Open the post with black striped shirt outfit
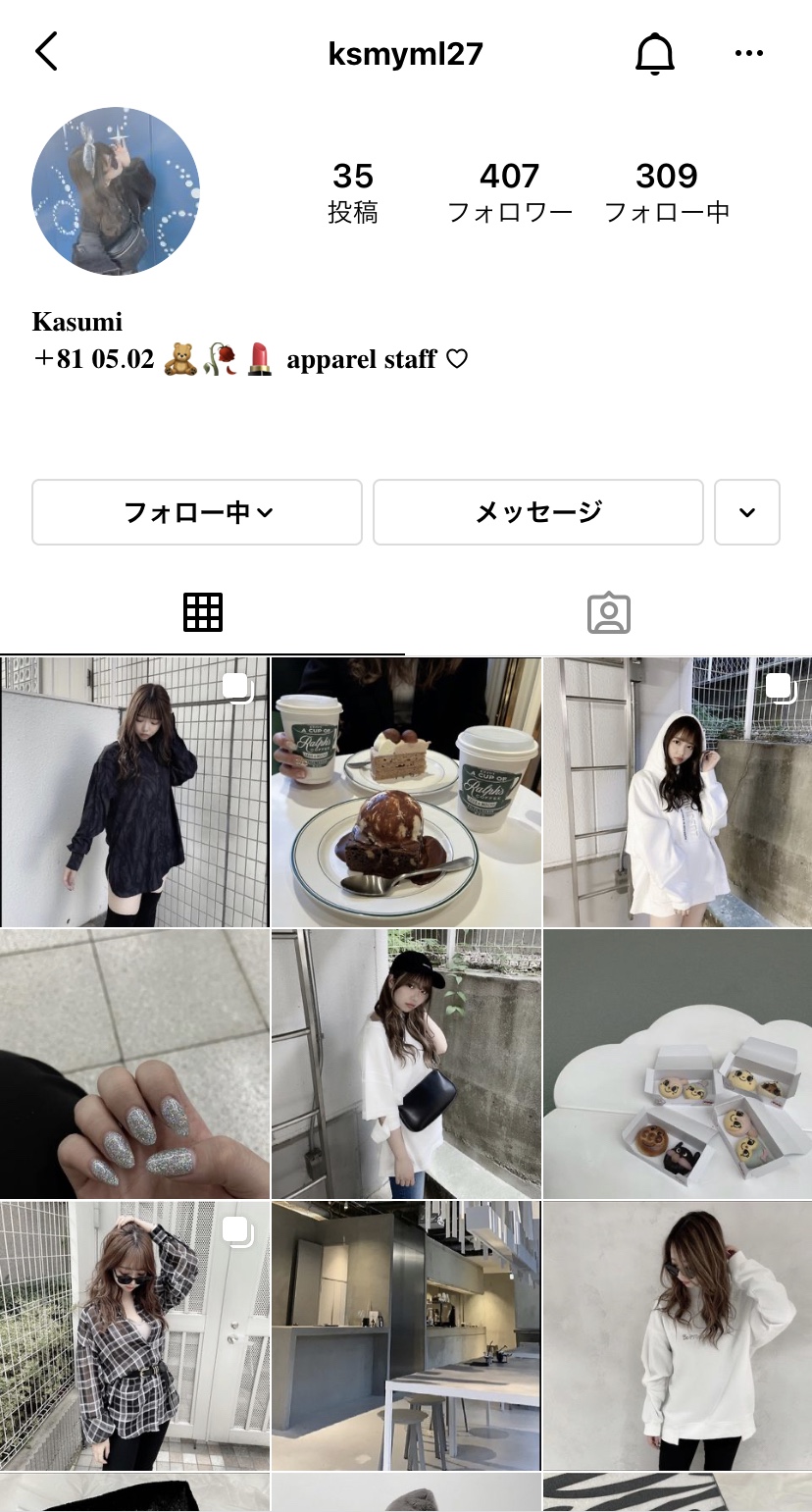Viewport: 812px width, 1512px height. (x=134, y=793)
